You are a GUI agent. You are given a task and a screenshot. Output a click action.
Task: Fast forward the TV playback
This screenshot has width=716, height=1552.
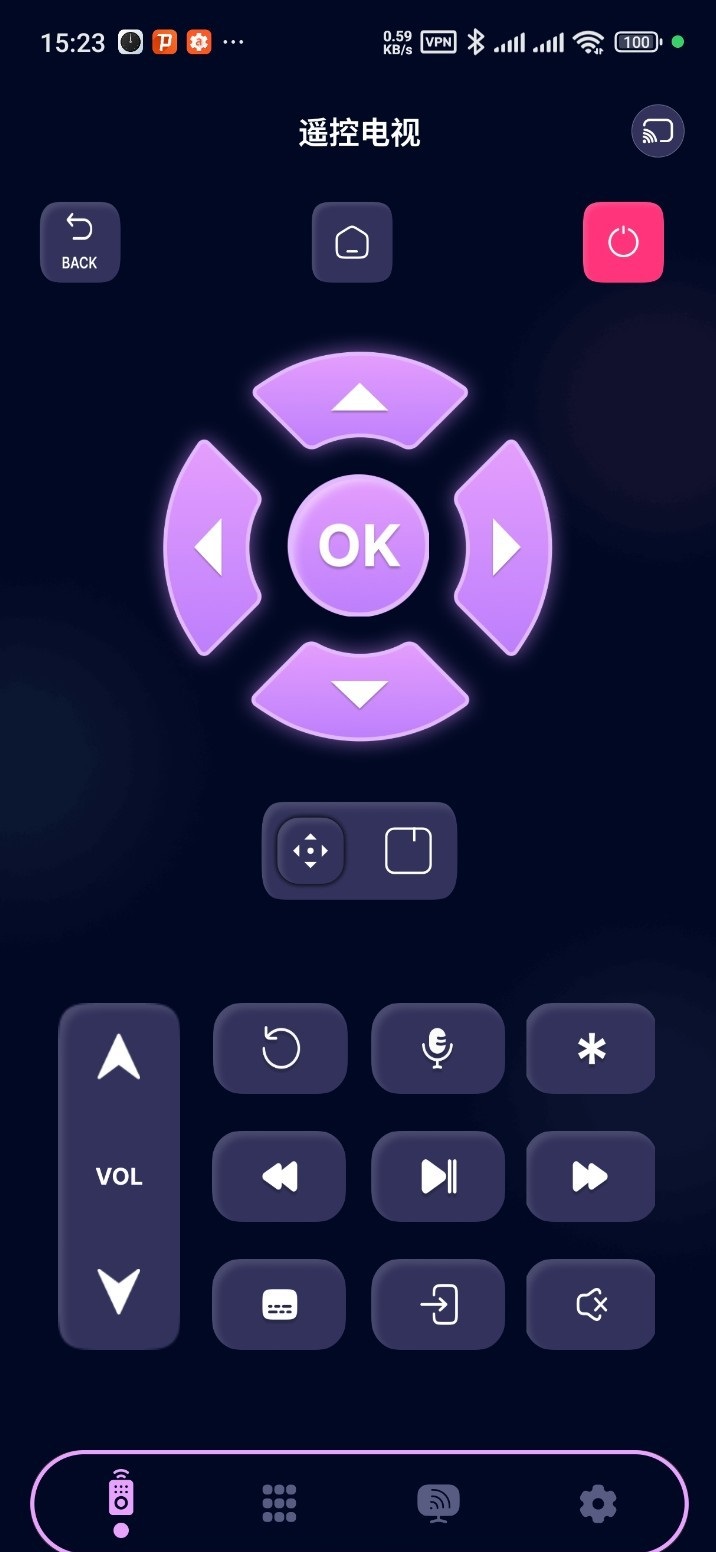click(x=591, y=1176)
